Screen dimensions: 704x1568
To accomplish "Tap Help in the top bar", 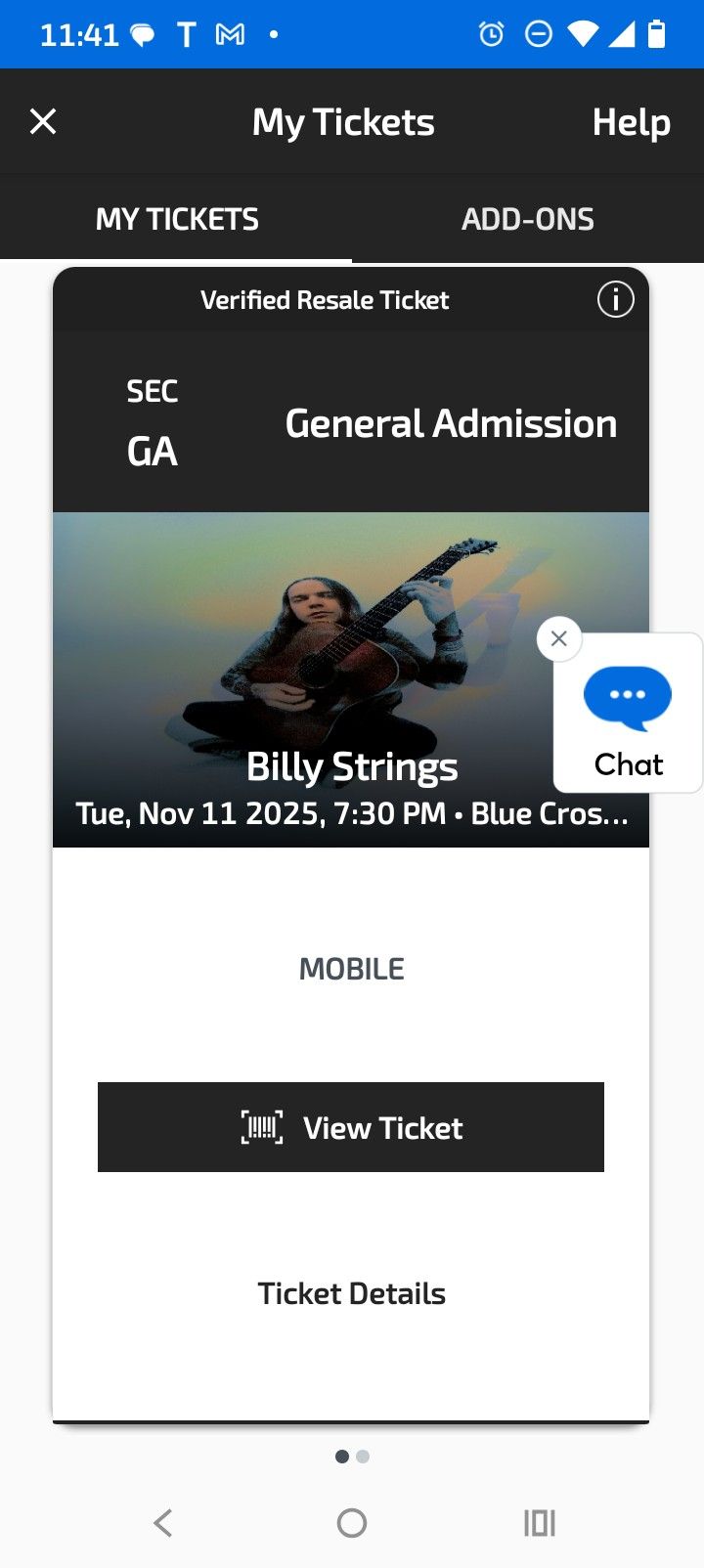I will coord(631,121).
